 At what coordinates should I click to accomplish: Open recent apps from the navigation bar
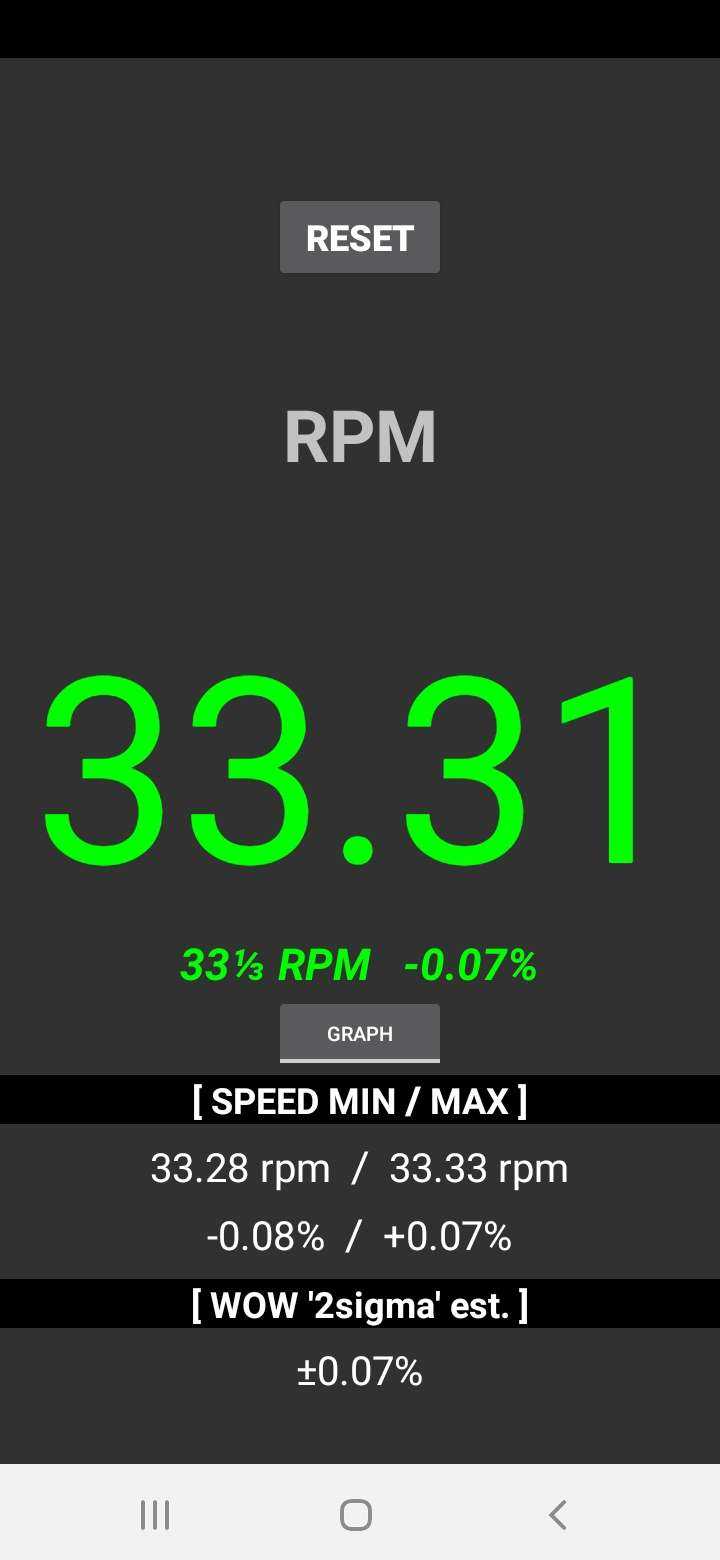(155, 1515)
